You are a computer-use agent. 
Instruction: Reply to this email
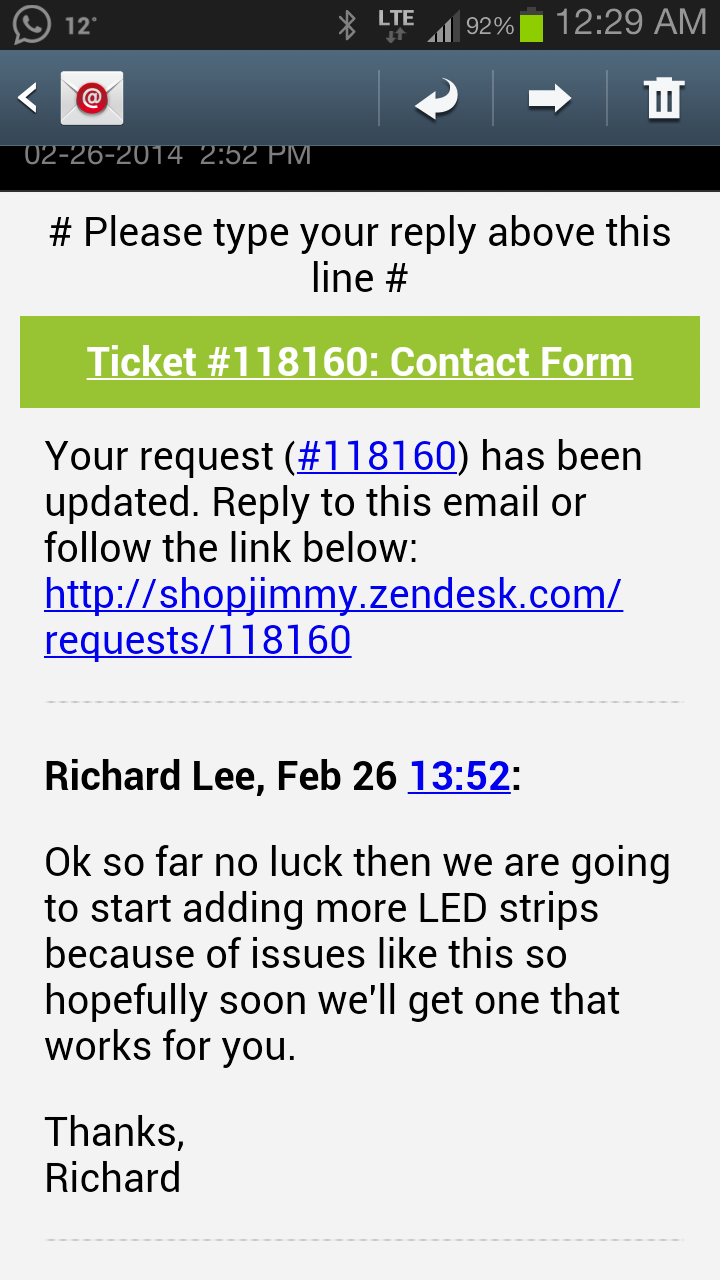(x=436, y=98)
